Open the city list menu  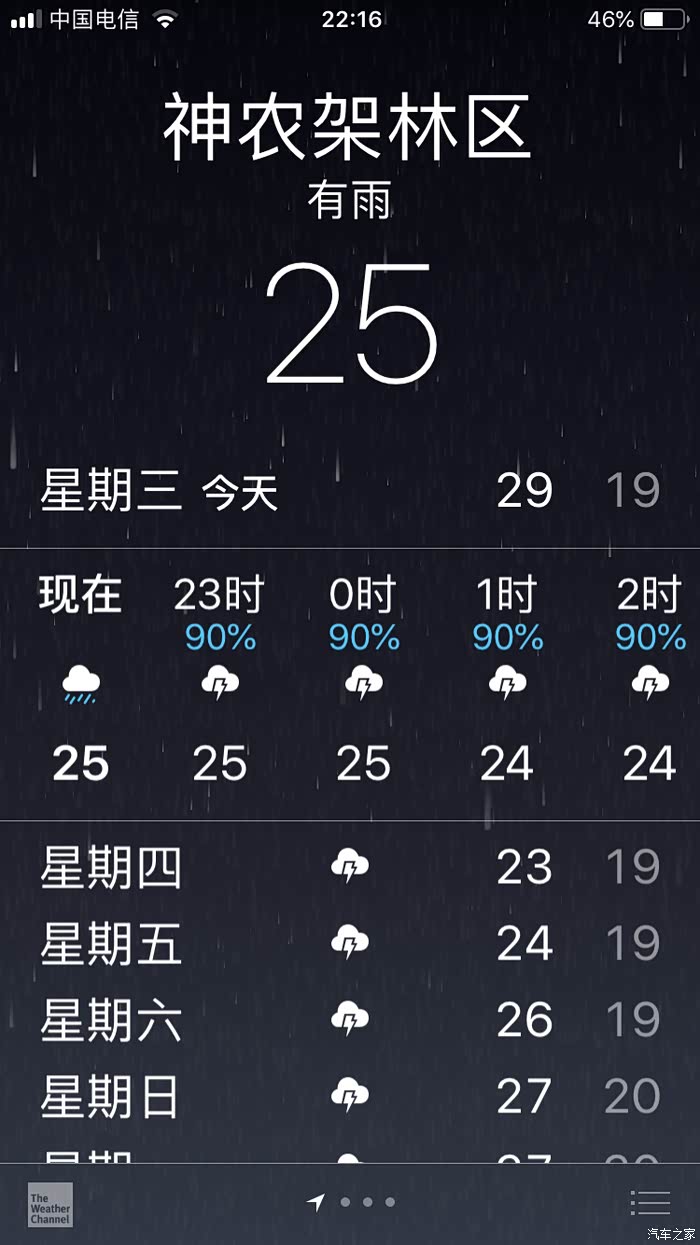[x=650, y=1203]
